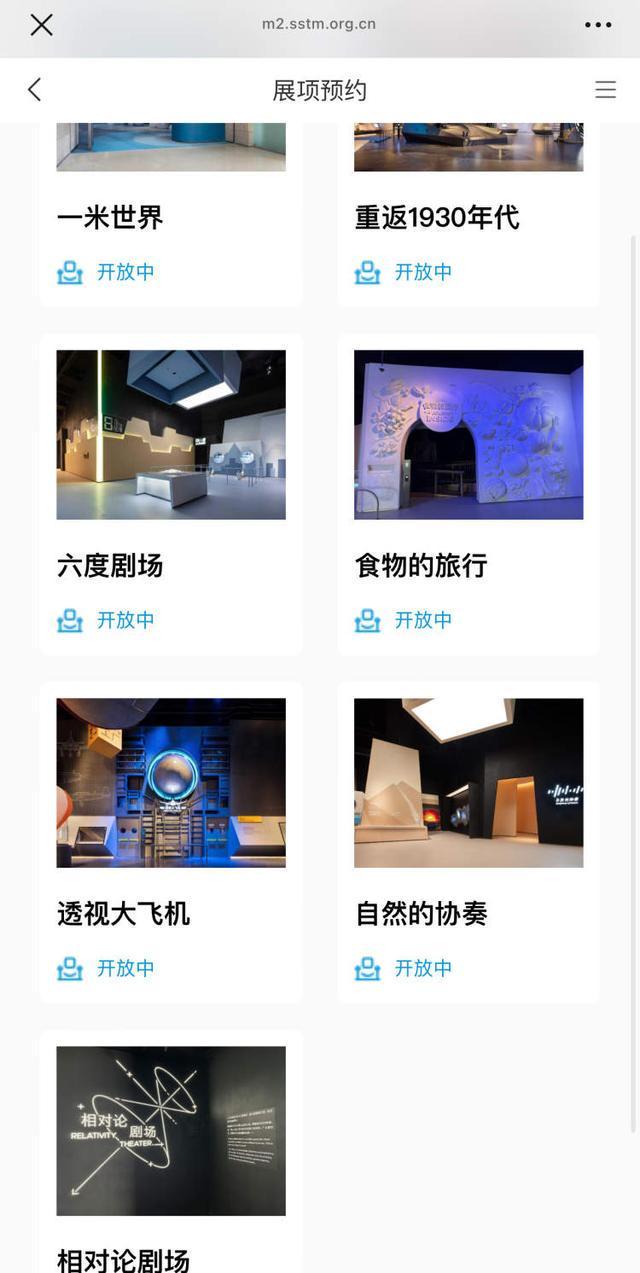Open the three-dot more options menu
640x1273 pixels.
tap(598, 25)
